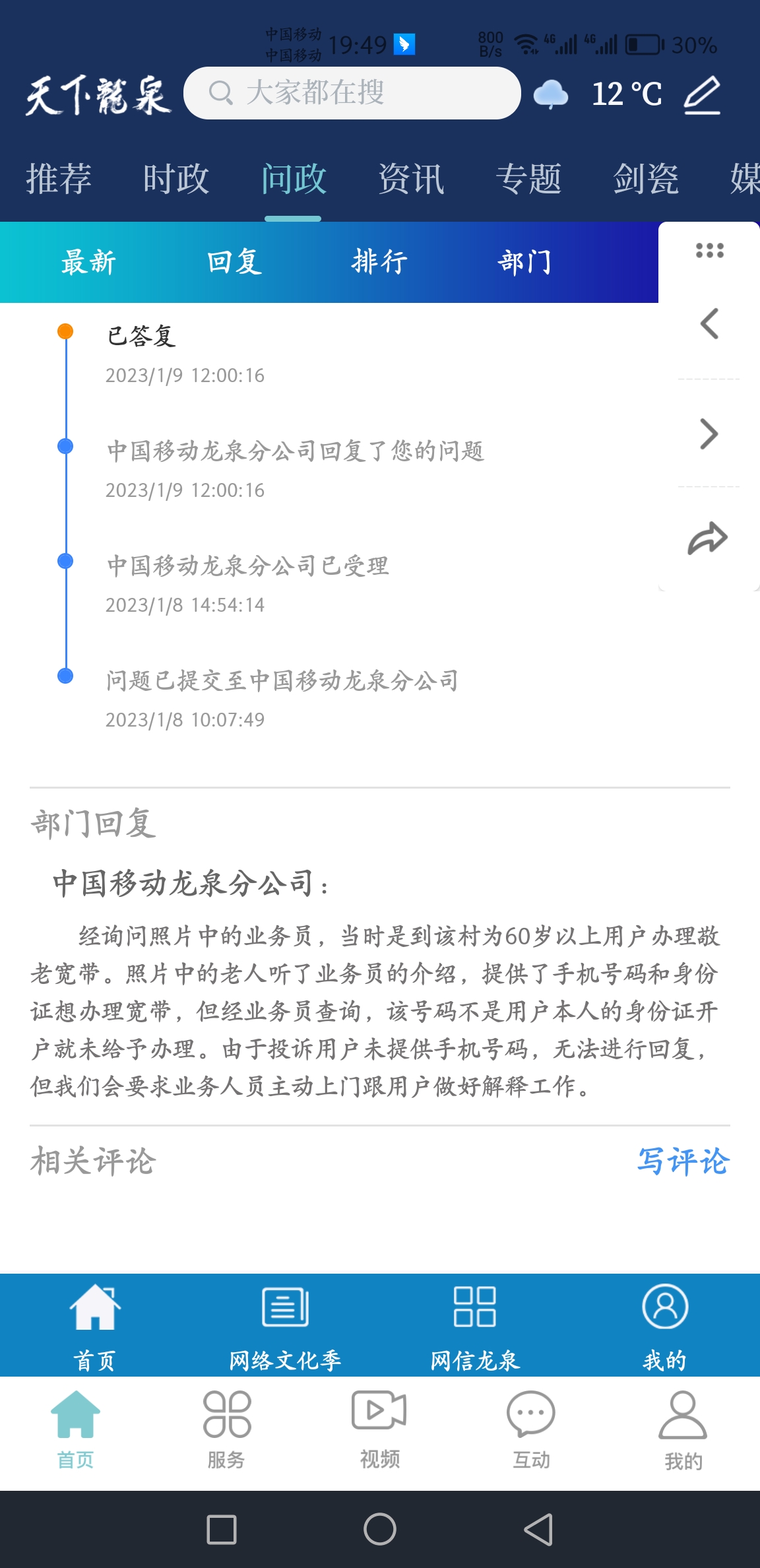Image resolution: width=760 pixels, height=1568 pixels.
Task: Tap 写评论 to write a comment
Action: pyautogui.click(x=683, y=1161)
